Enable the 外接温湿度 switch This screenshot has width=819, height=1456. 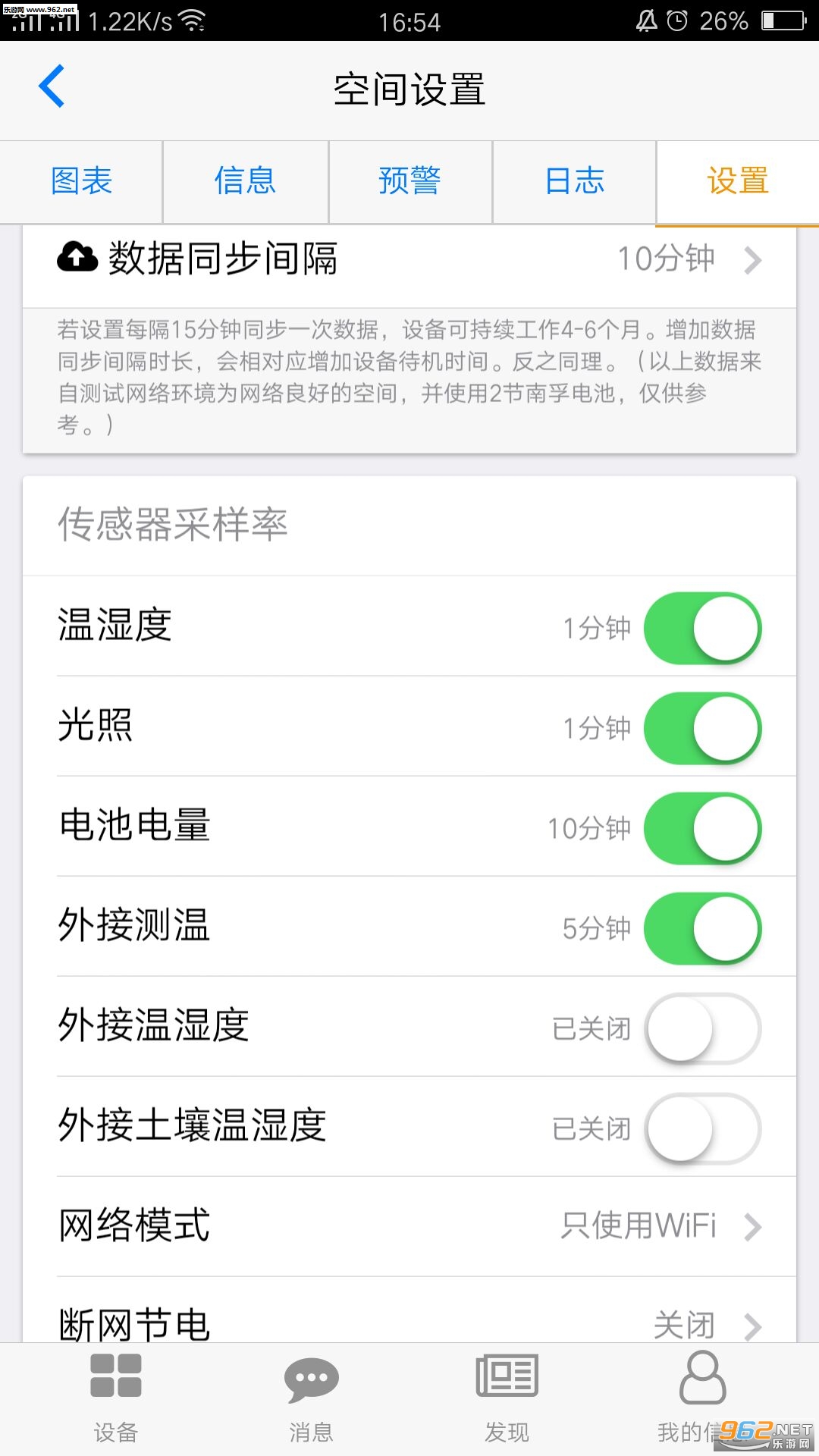pyautogui.click(x=702, y=1028)
